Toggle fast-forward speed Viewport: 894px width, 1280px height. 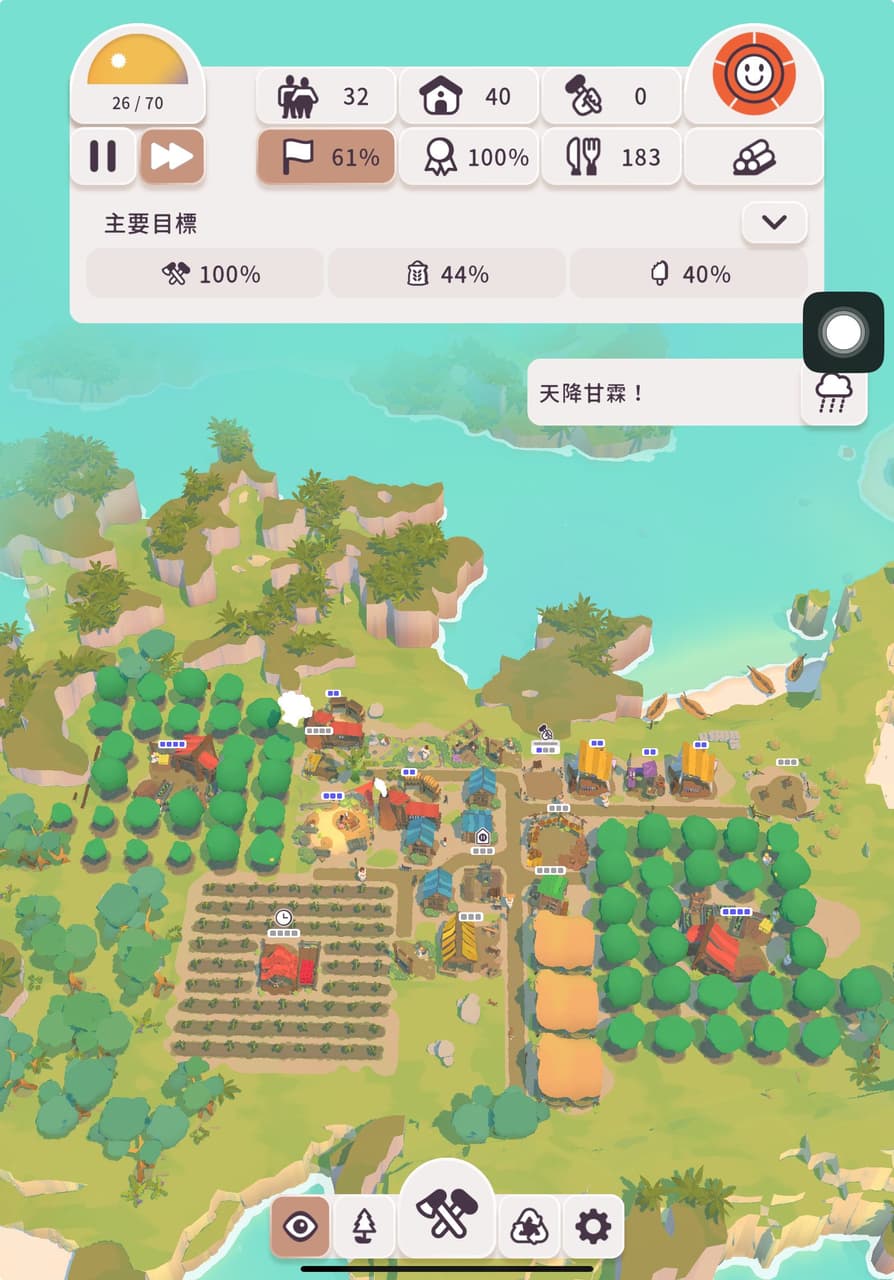[172, 156]
